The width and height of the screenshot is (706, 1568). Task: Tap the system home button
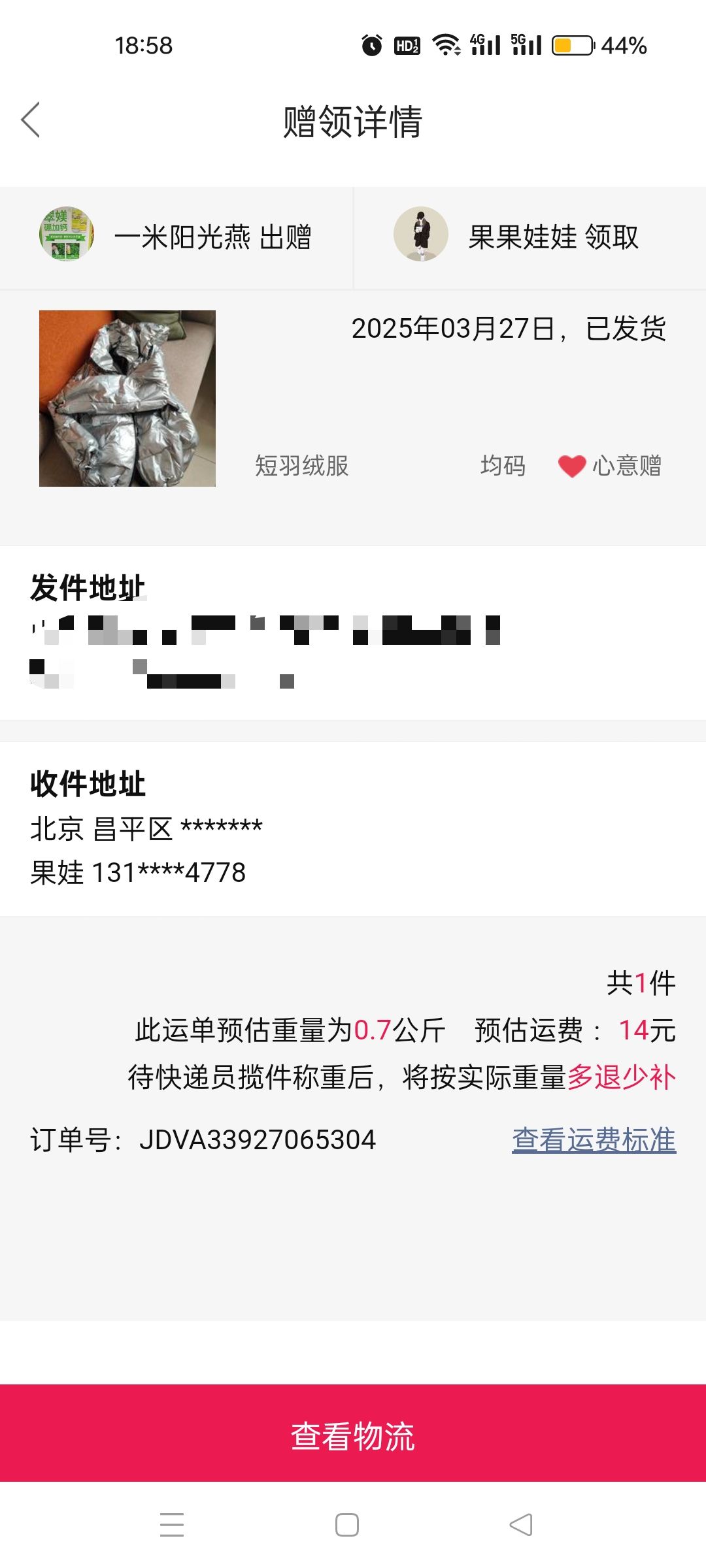coord(347,1525)
